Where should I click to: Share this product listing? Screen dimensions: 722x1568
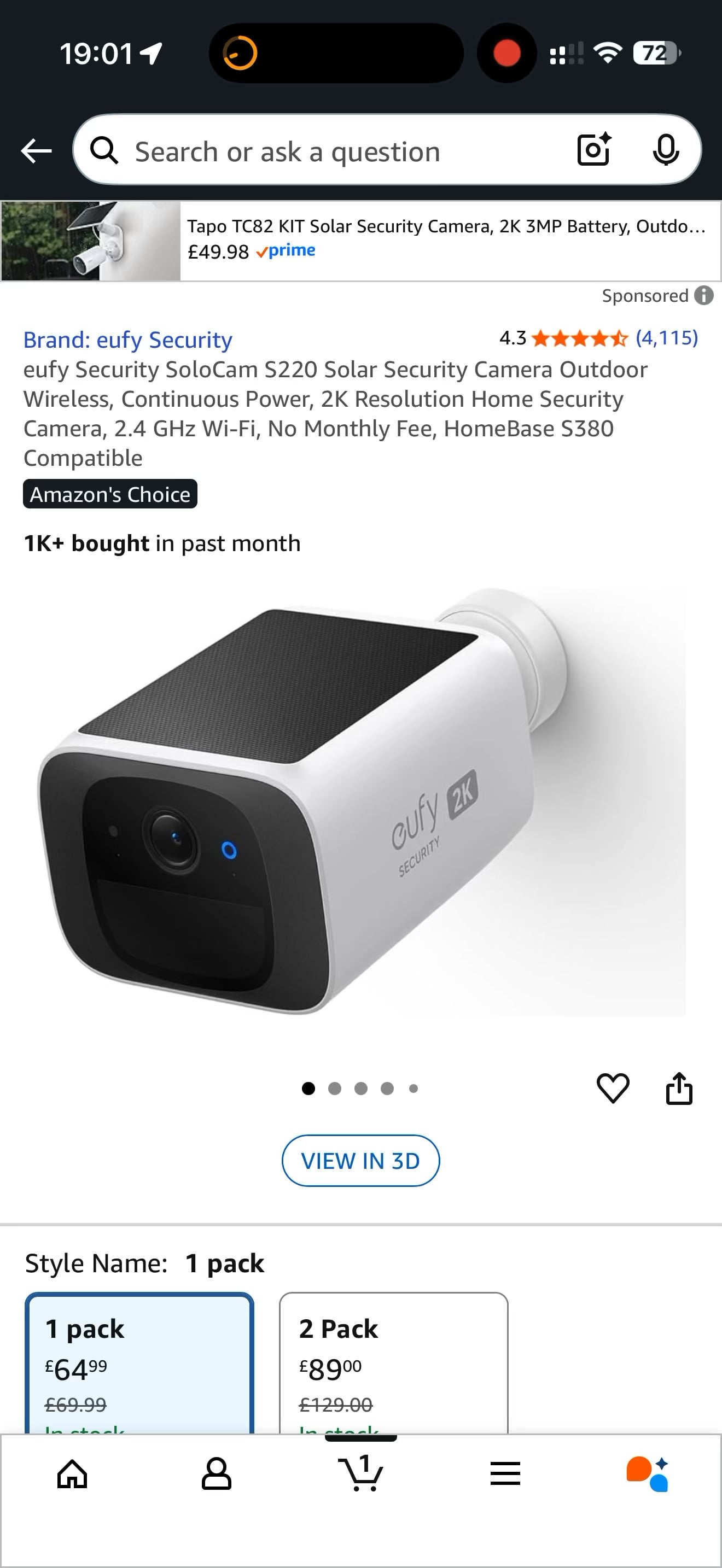[x=679, y=1089]
